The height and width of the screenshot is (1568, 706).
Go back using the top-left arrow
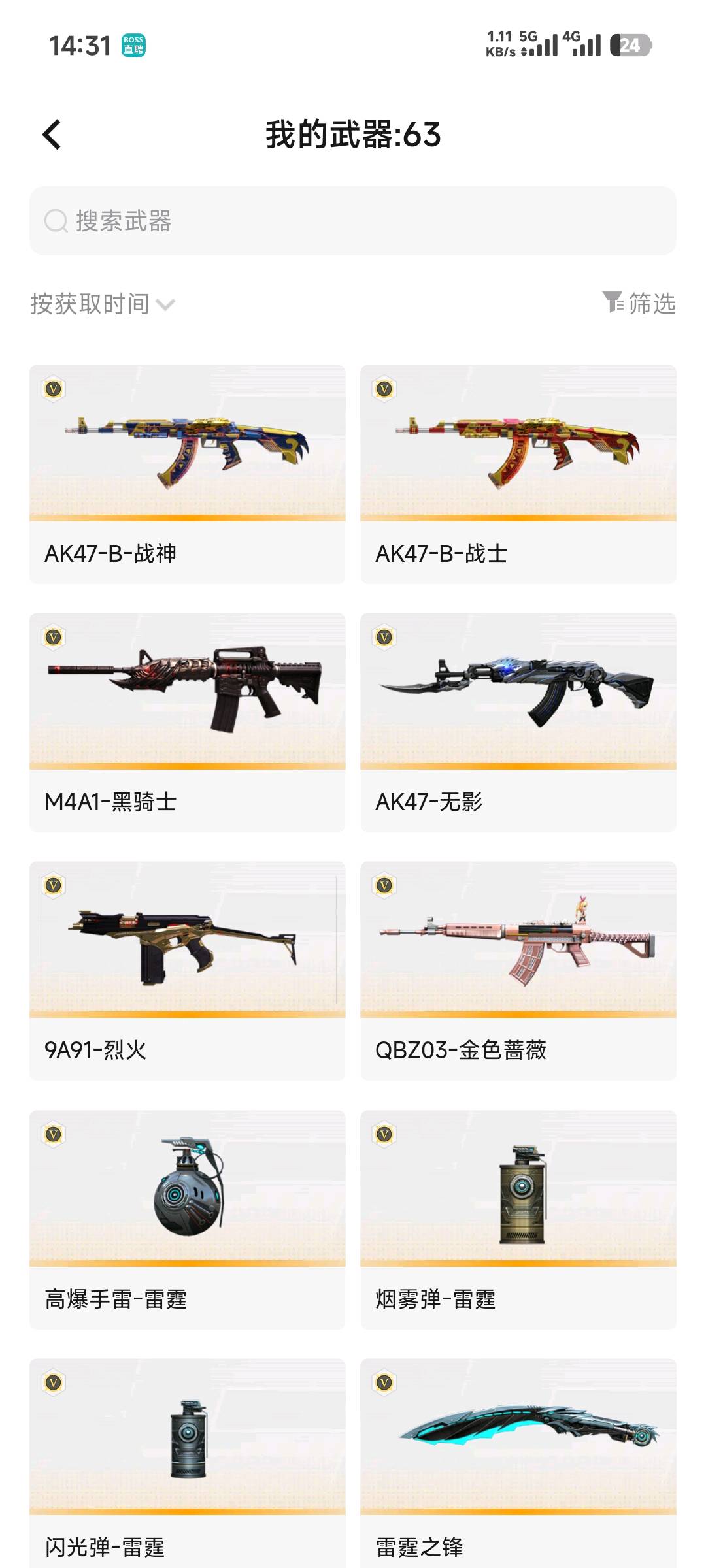[x=52, y=135]
